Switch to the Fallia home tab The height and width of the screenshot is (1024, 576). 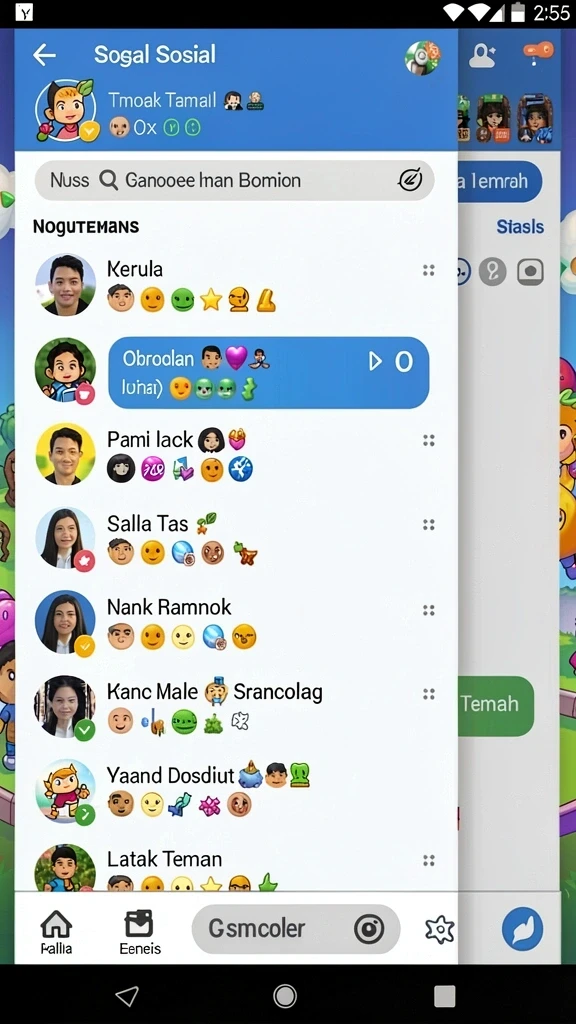click(x=56, y=933)
